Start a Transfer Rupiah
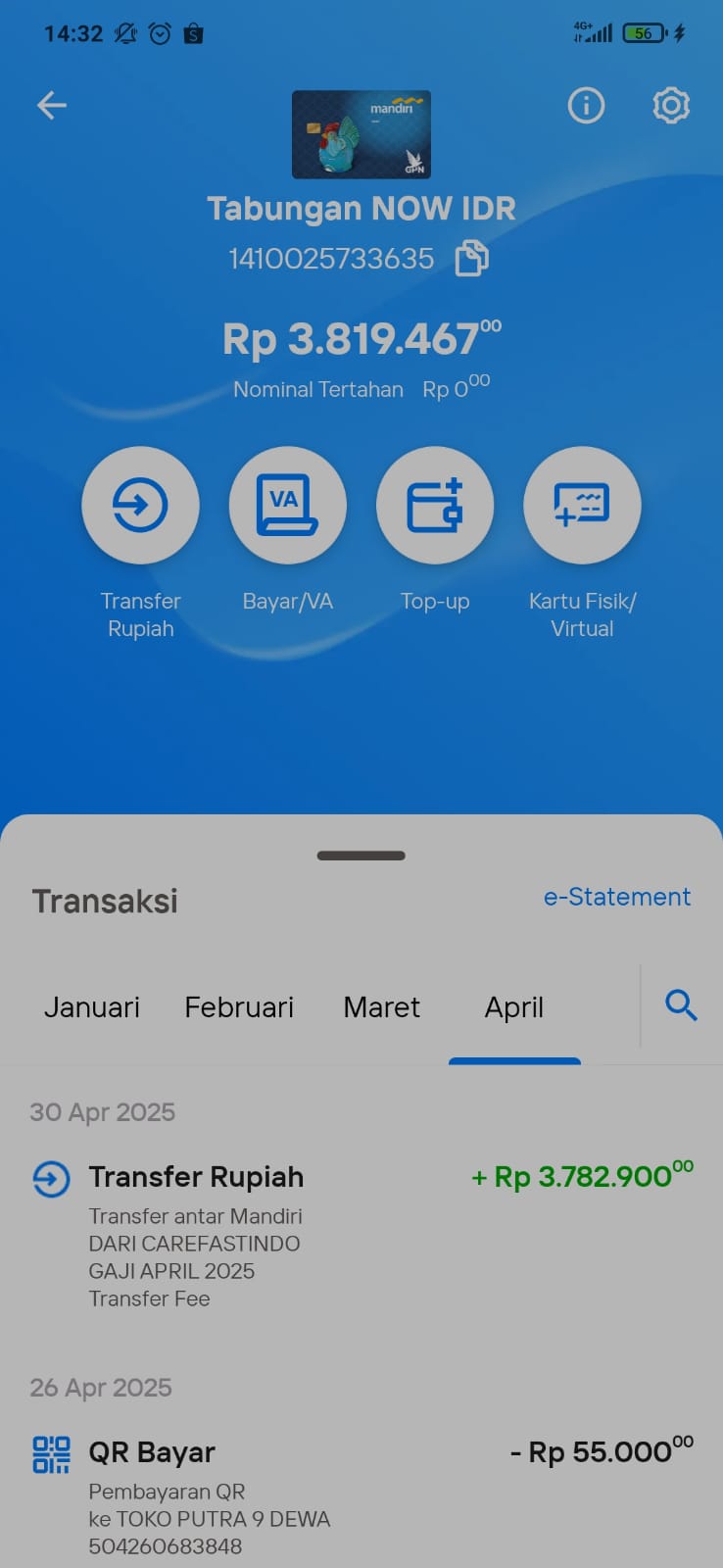723x1568 pixels. tap(140, 505)
